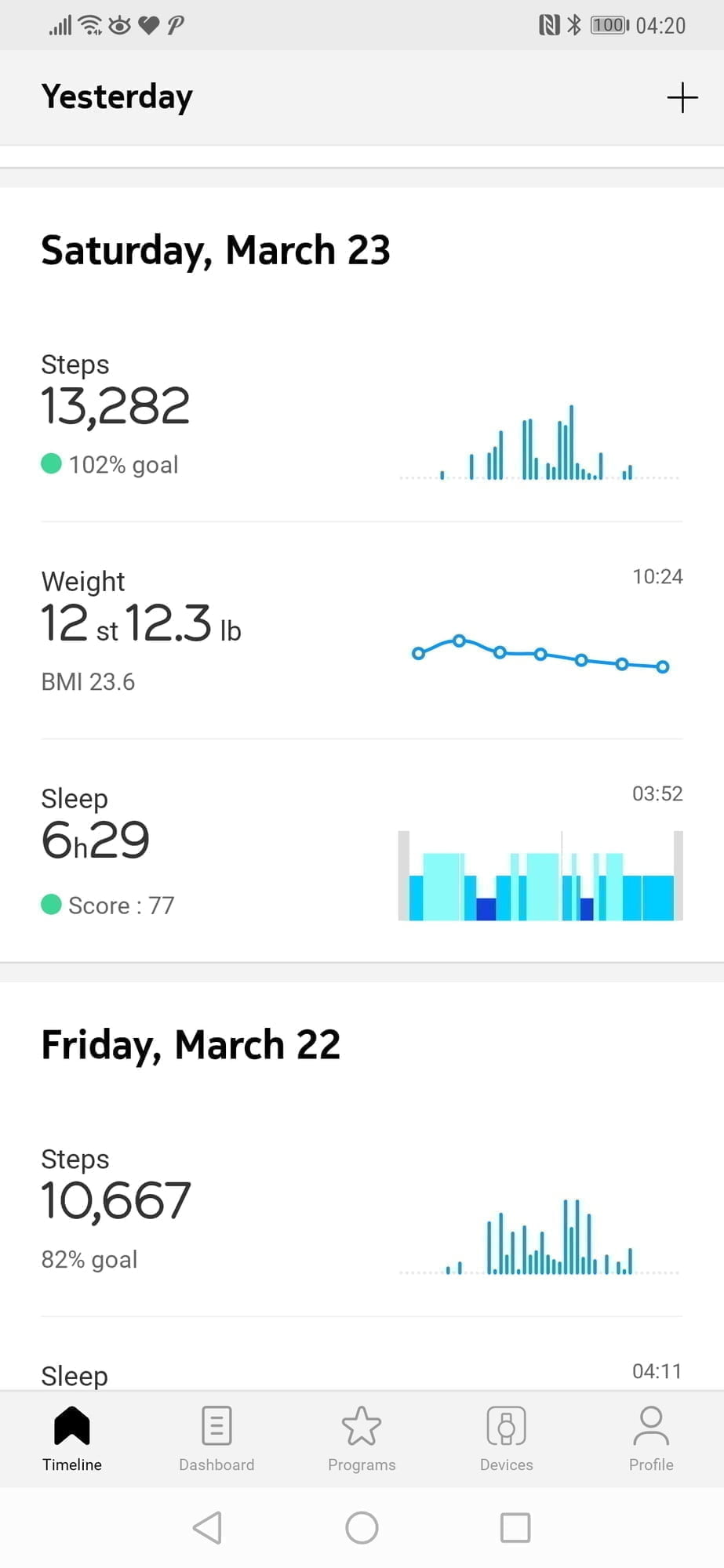Open the Devices watch icon
Viewport: 724px width, 1568px height.
click(506, 1427)
